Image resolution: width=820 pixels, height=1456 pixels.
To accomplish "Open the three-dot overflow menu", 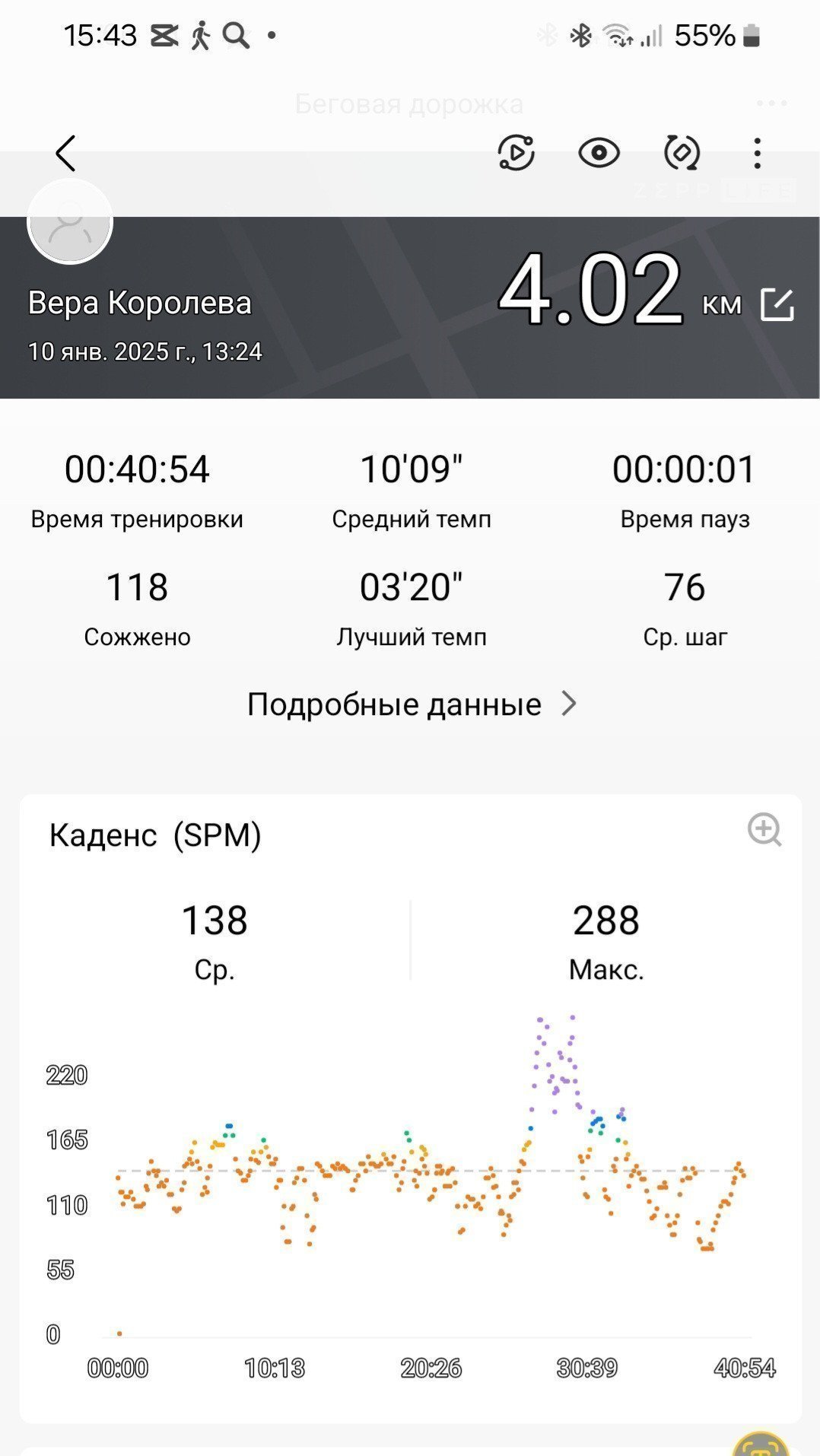I will [757, 153].
